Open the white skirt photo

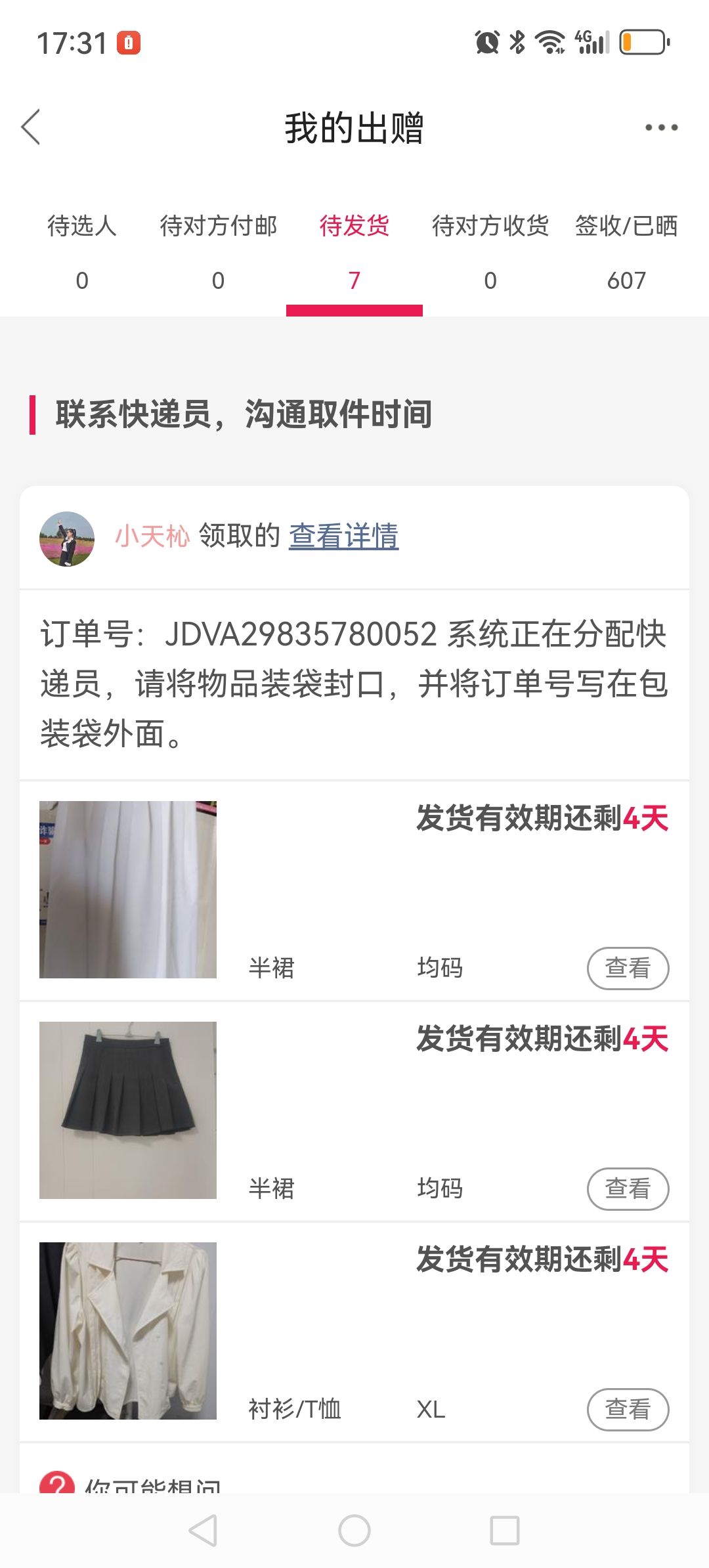pos(128,890)
